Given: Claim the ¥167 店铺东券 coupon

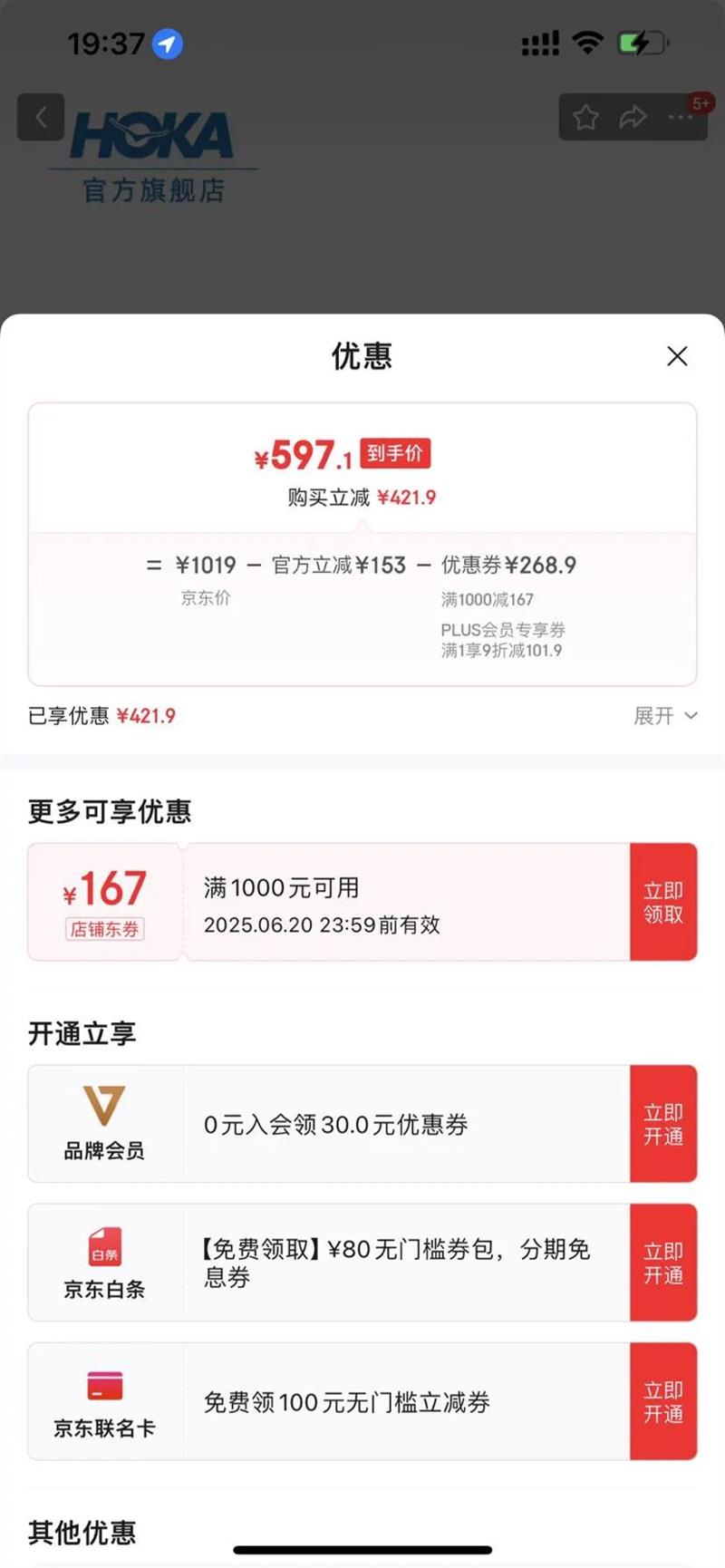Looking at the screenshot, I should click(x=663, y=902).
